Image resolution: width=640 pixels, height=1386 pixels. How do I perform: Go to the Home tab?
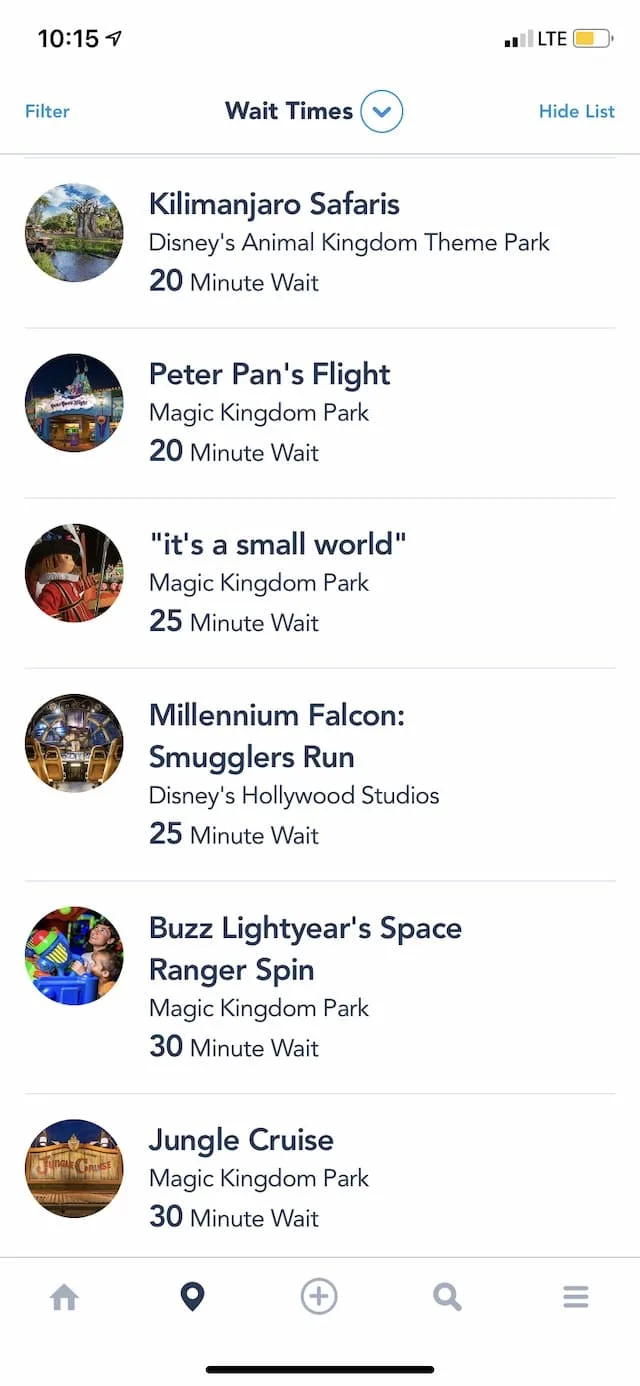64,1298
